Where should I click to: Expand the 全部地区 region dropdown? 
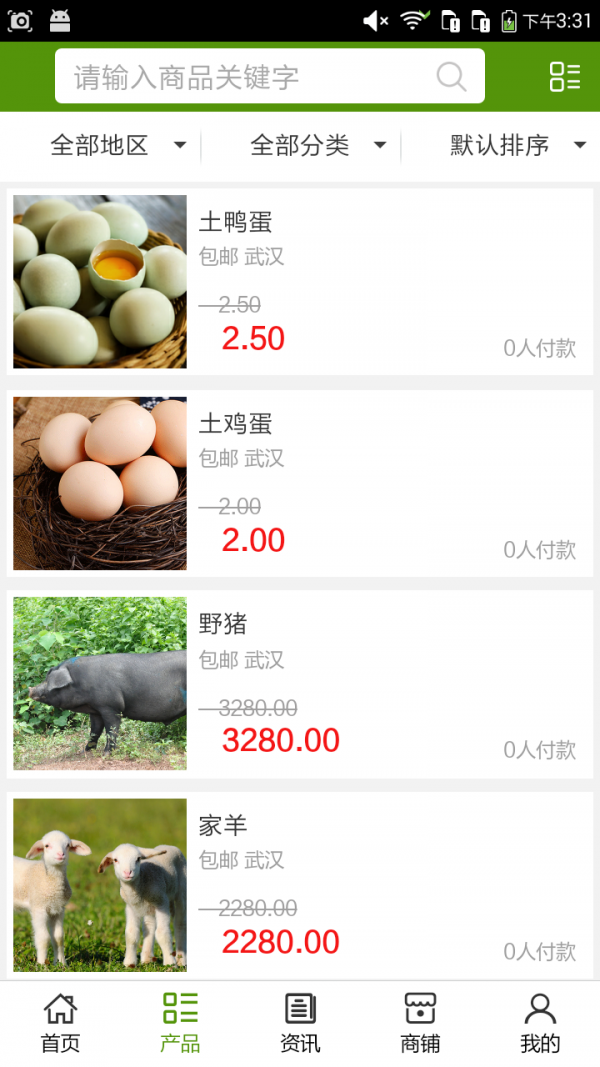click(118, 146)
